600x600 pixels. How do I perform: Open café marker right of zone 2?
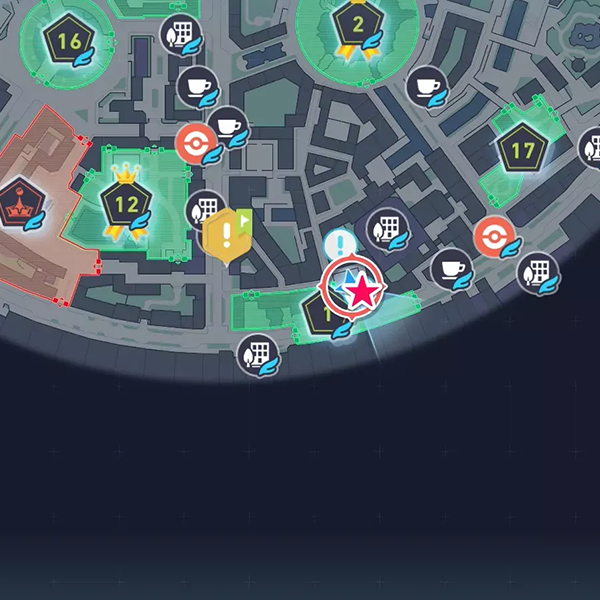coord(428,84)
